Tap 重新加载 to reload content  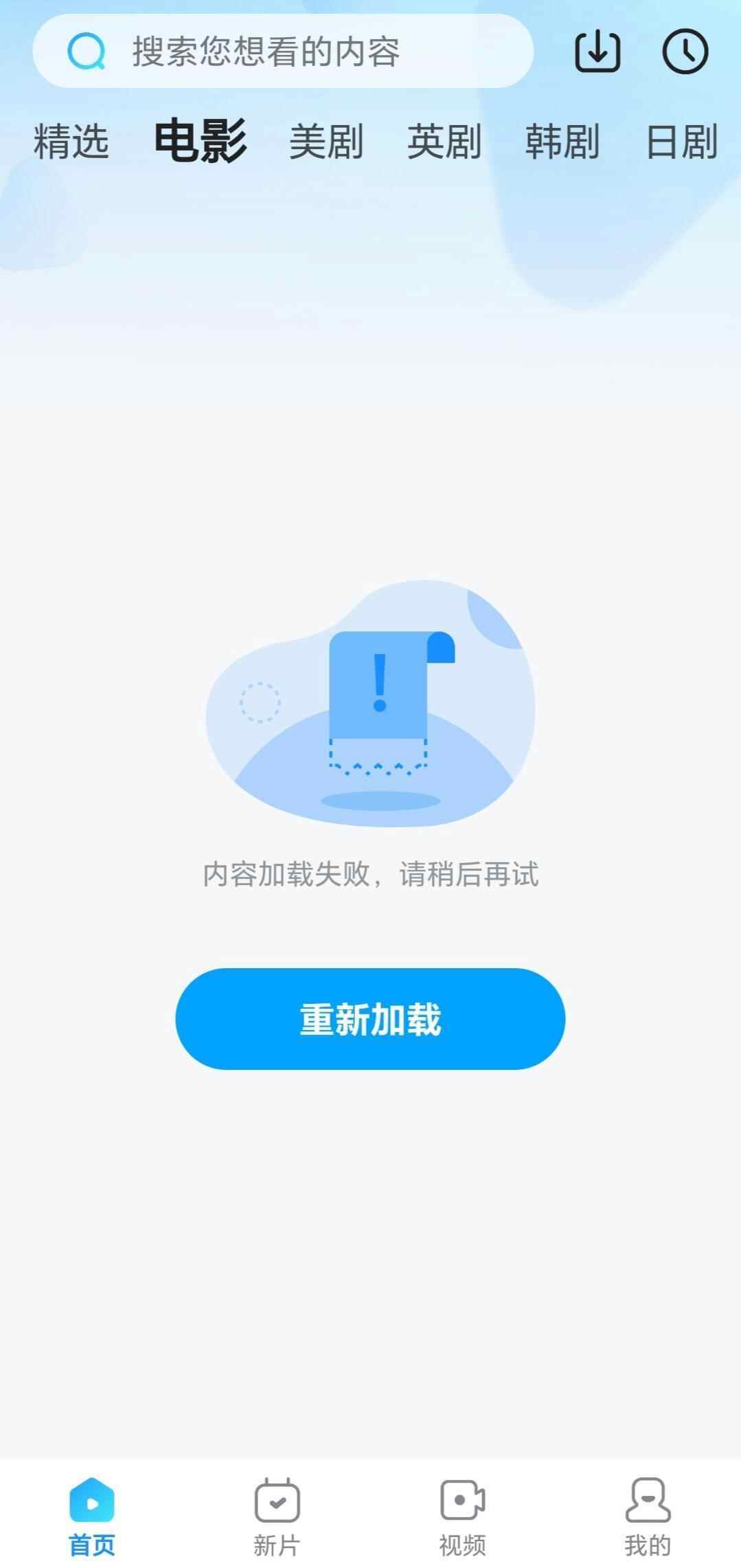coord(370,1018)
